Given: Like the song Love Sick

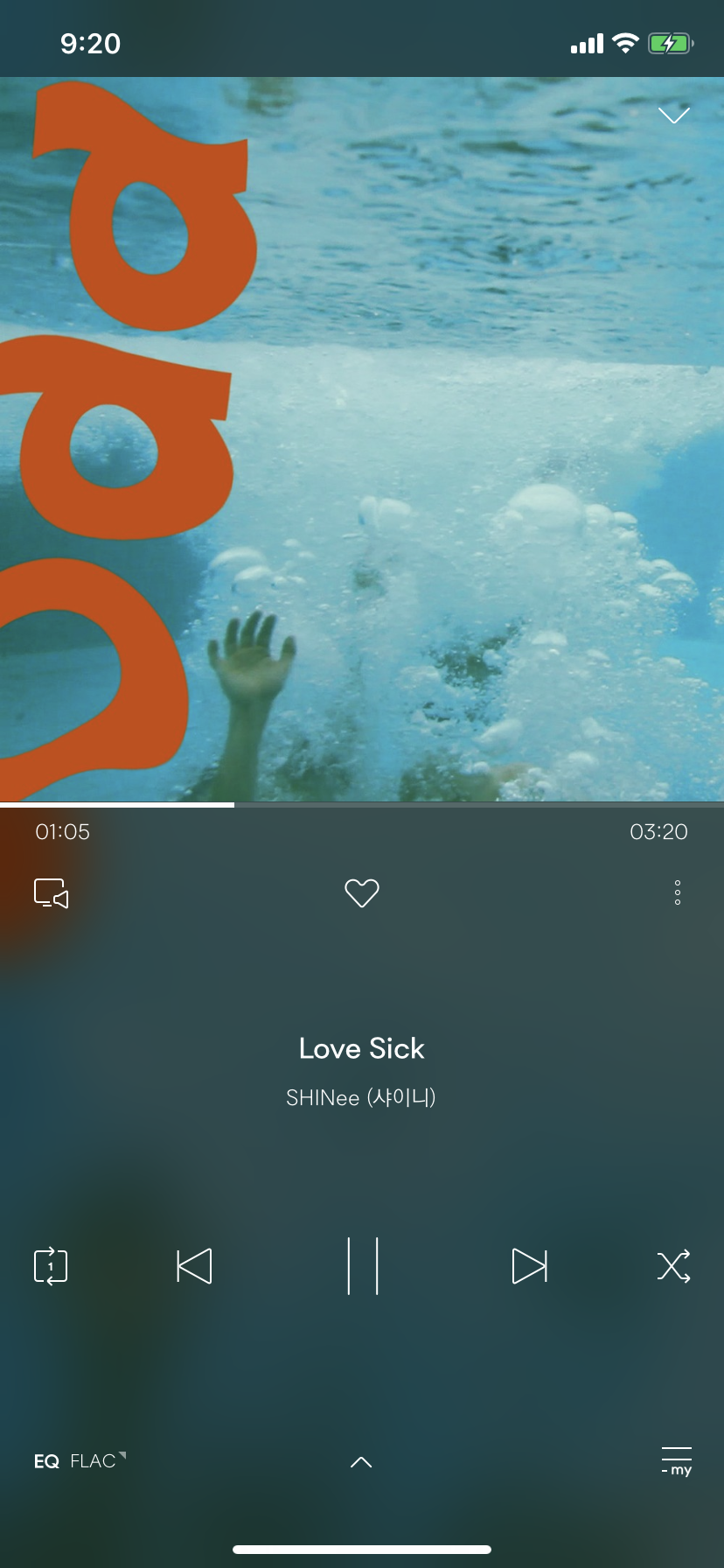Looking at the screenshot, I should (362, 893).
